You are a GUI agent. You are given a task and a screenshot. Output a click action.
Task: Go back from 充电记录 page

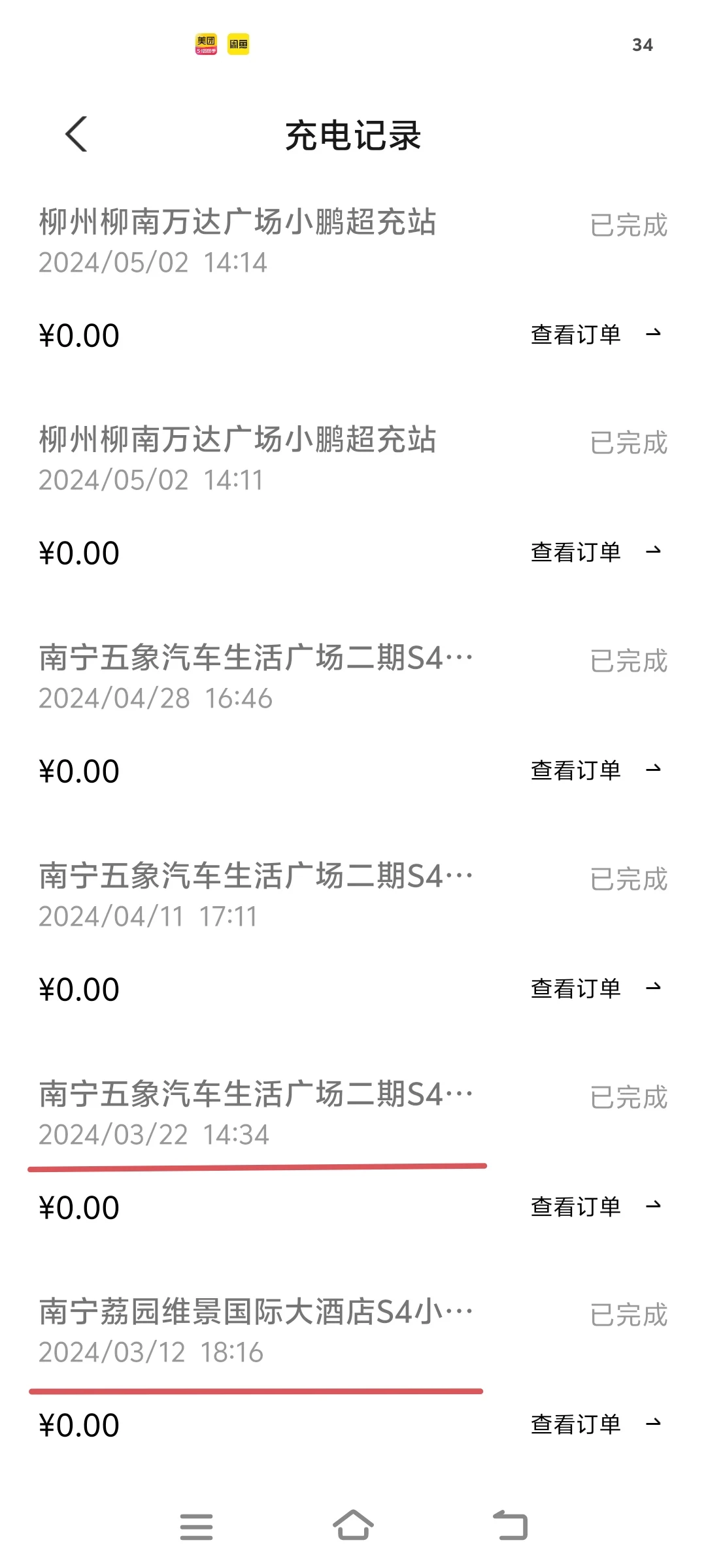76,135
